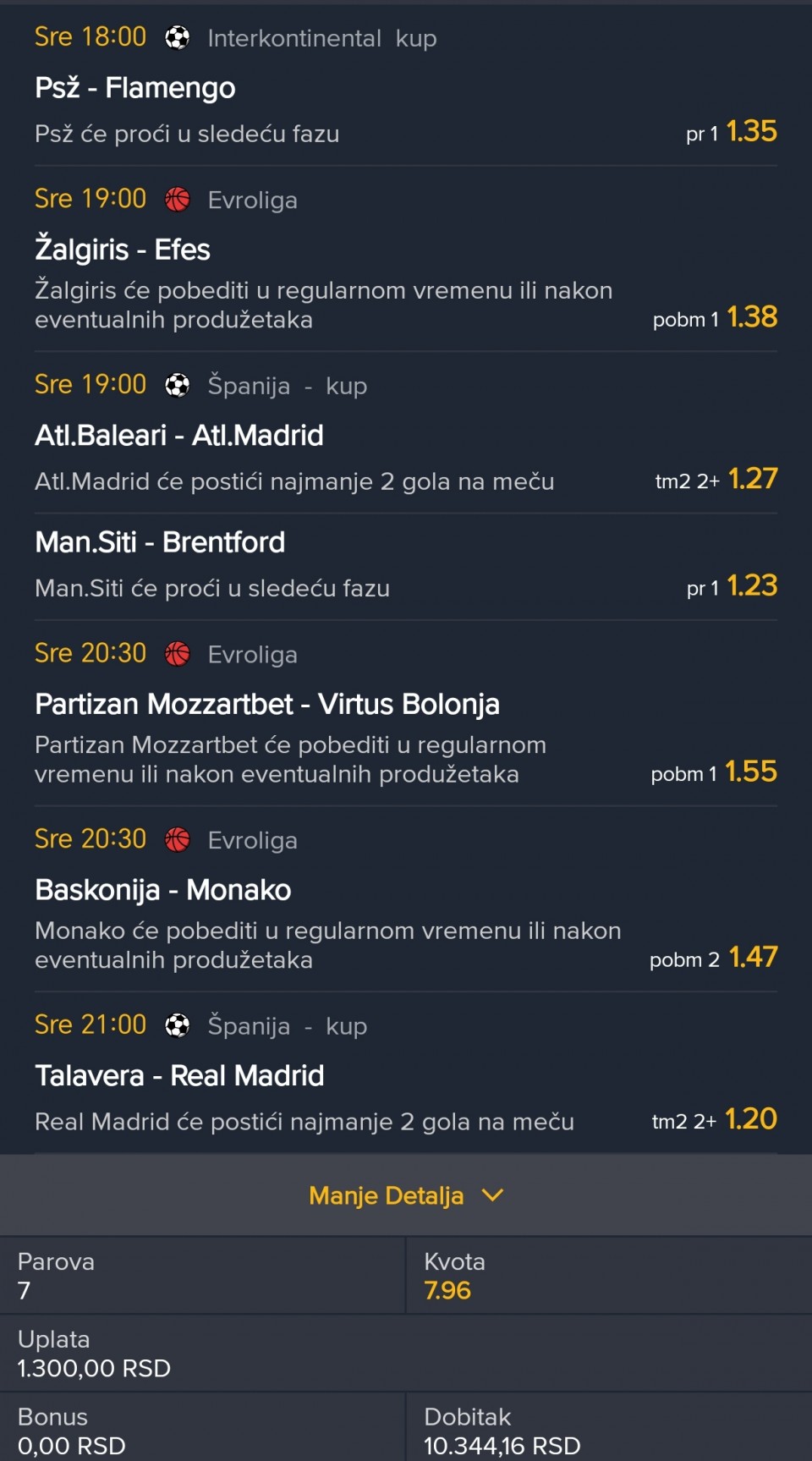Open the Žalgiris - Efes match
812x1461 pixels.
click(123, 250)
